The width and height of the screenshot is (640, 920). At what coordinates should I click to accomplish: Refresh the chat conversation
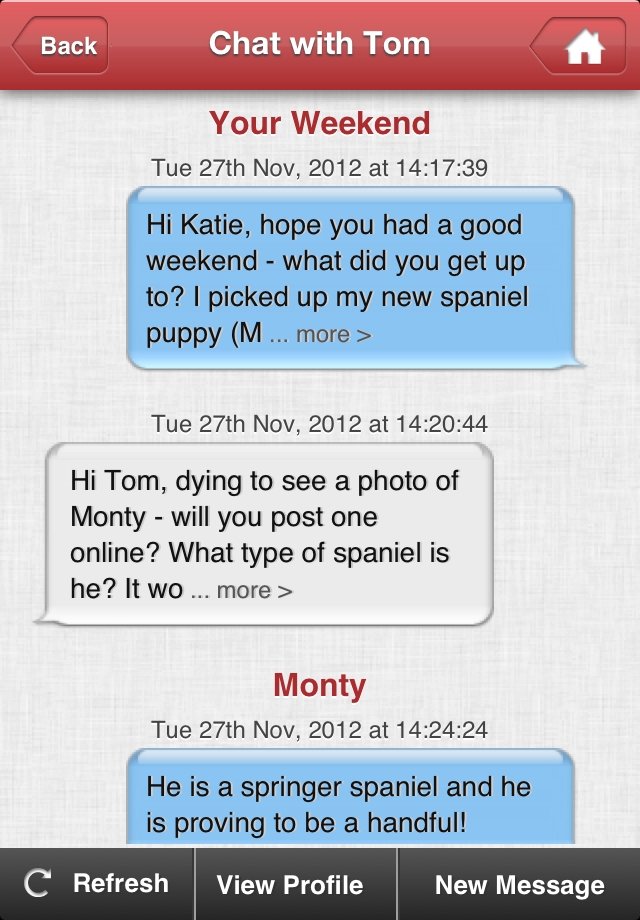[x=97, y=884]
